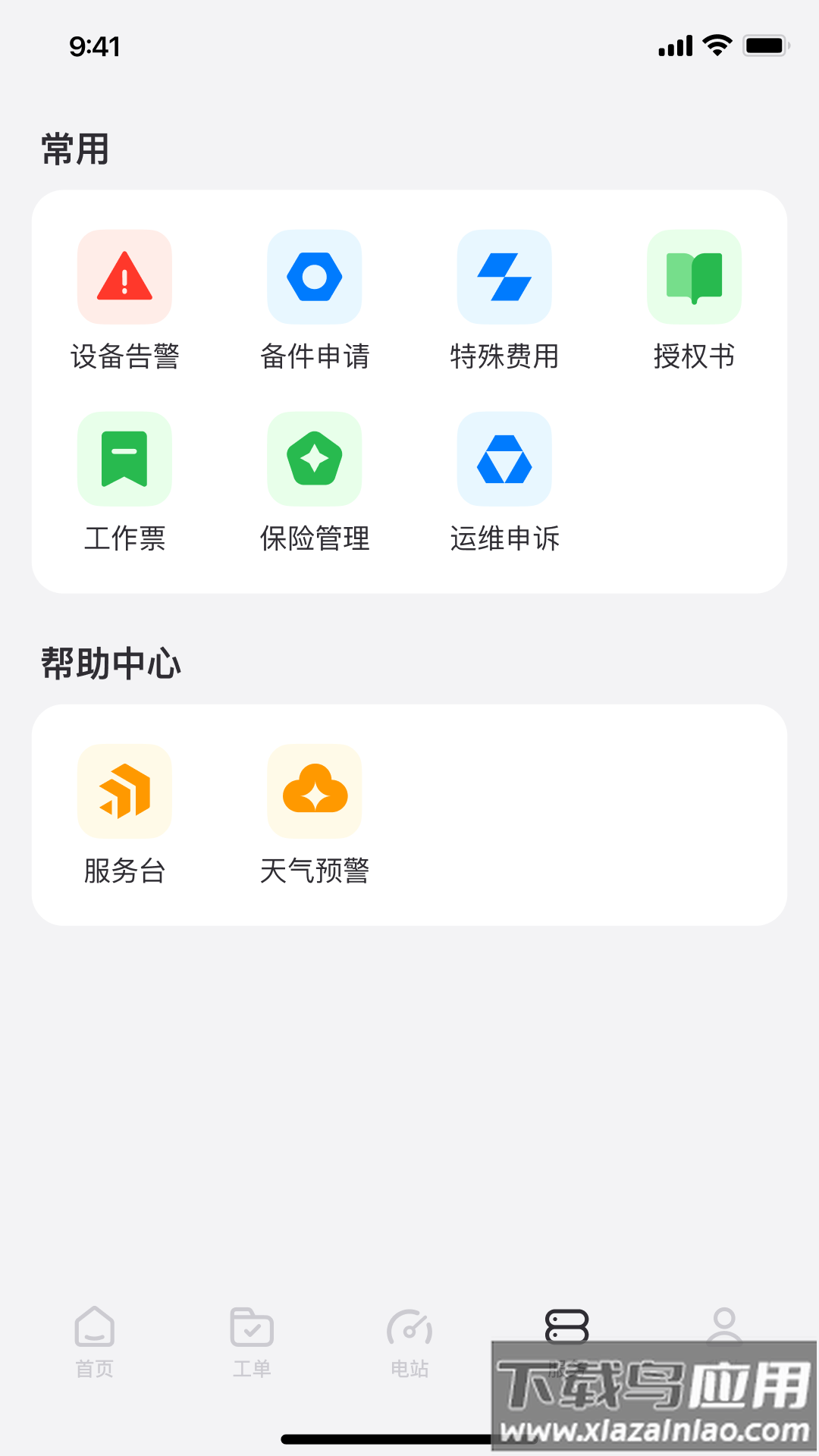Switch to the 首页 home tab

point(95,1341)
